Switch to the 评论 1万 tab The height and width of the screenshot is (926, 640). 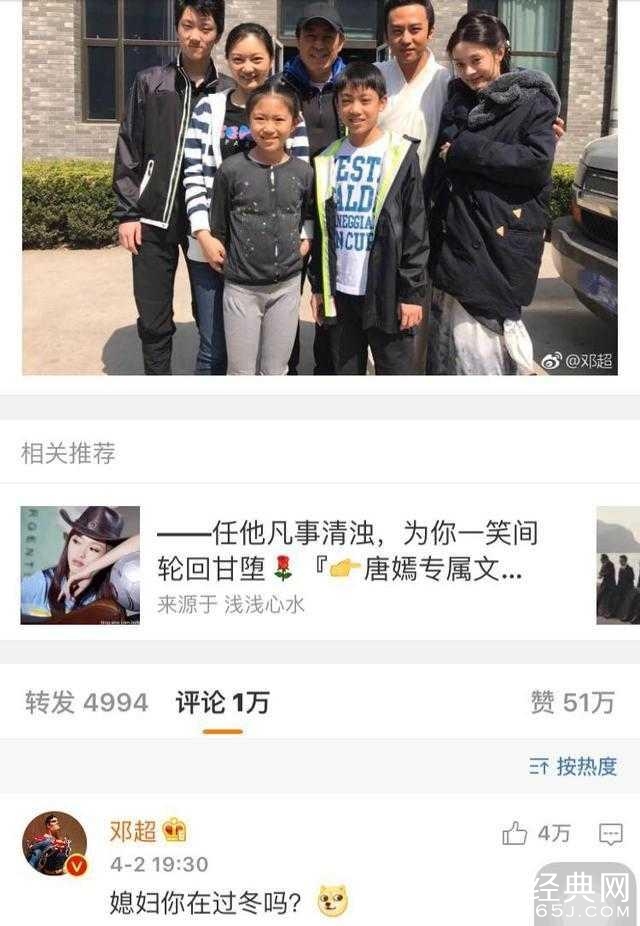[x=222, y=703]
